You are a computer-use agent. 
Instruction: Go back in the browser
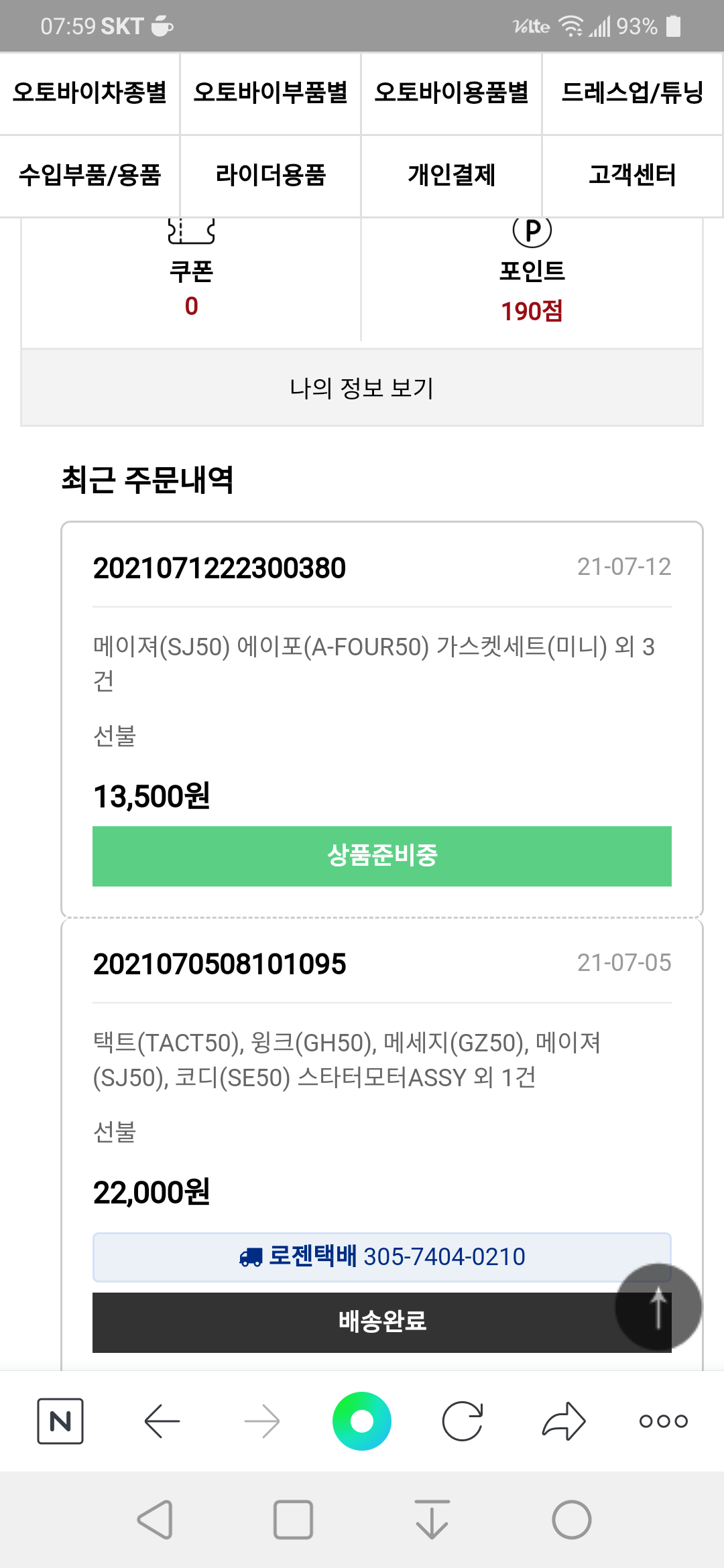point(162,1421)
